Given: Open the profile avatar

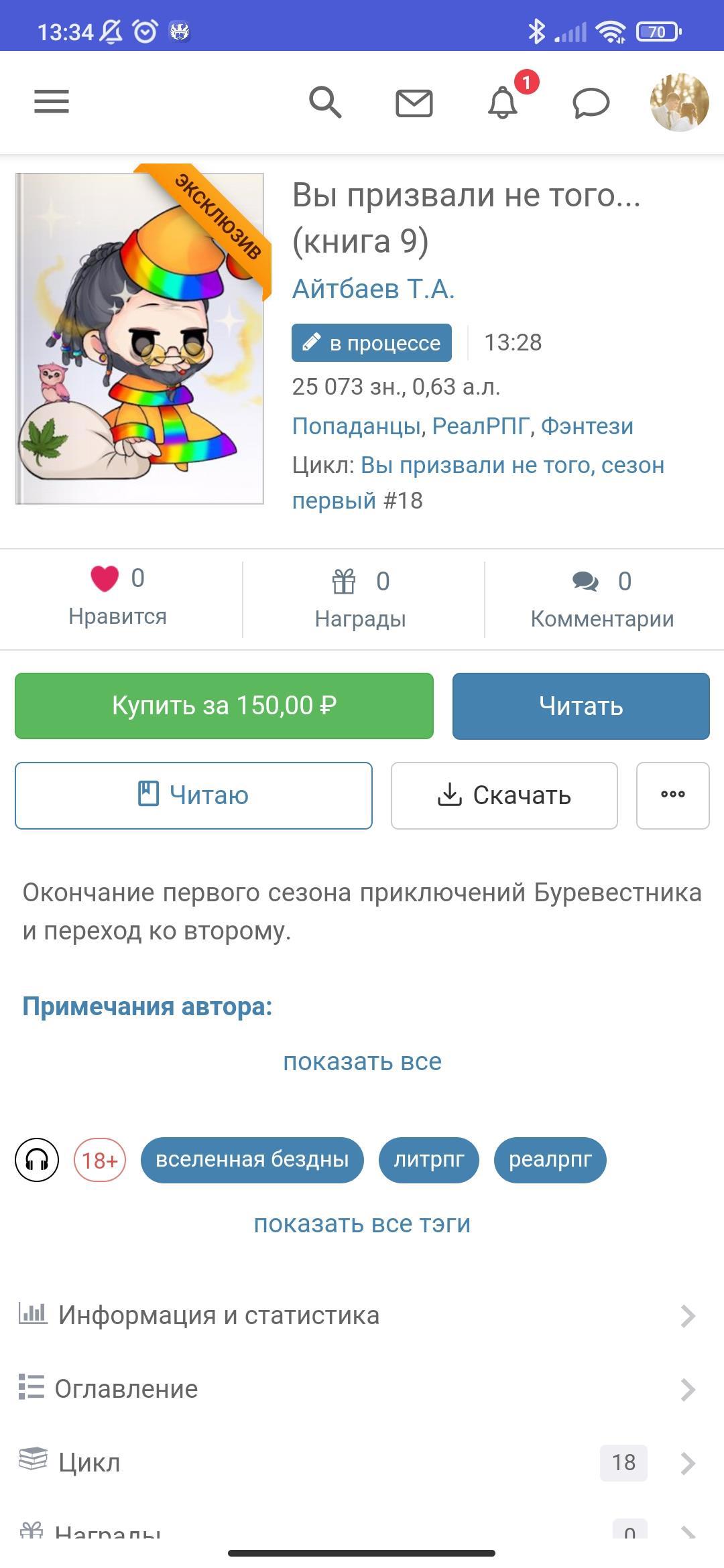Looking at the screenshot, I should tap(679, 102).
